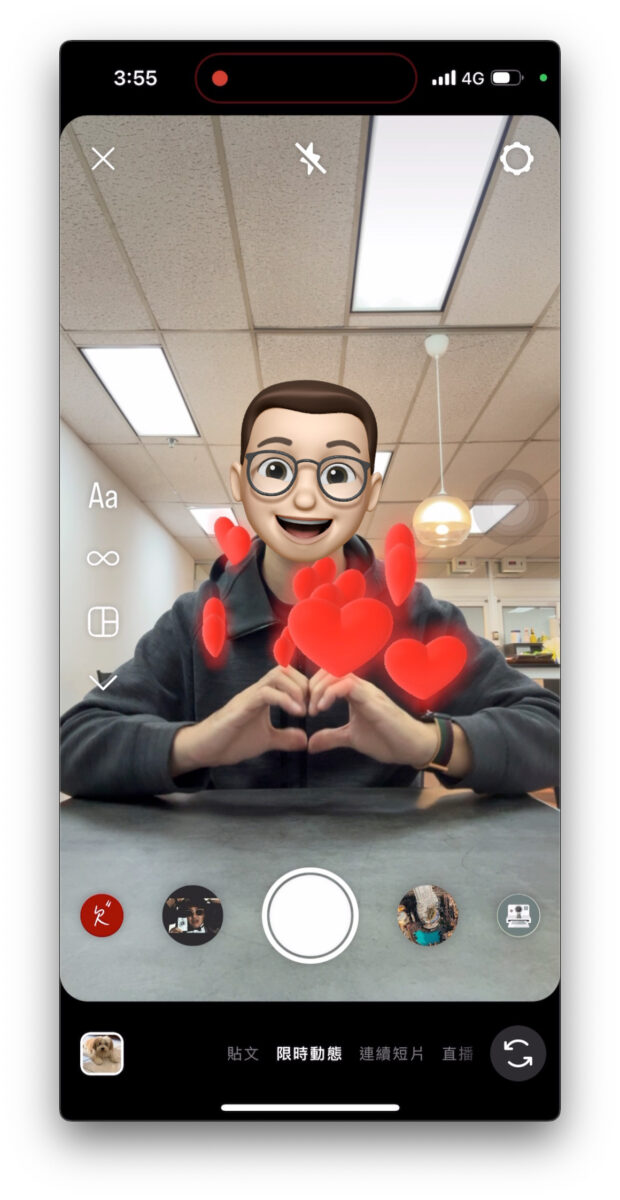The height and width of the screenshot is (1200, 620).
Task: Toggle the camera flash
Action: pos(310,159)
